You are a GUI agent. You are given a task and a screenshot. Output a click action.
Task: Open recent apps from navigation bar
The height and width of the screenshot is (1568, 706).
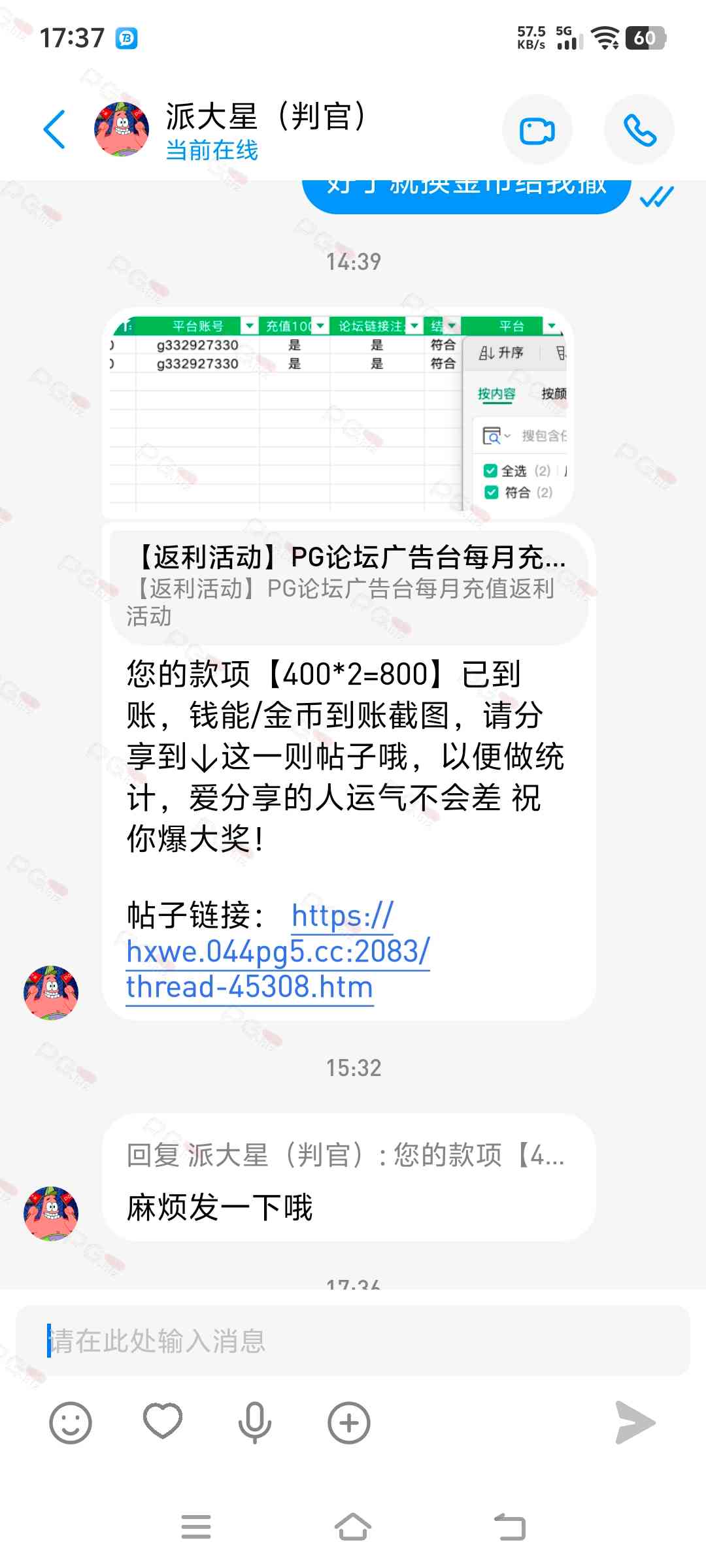(x=196, y=1527)
